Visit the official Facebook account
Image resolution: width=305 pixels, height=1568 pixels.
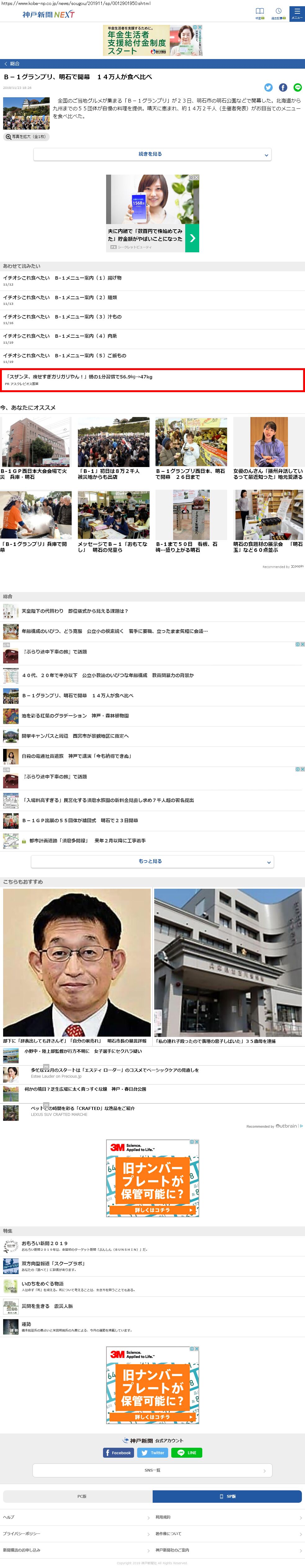pyautogui.click(x=118, y=1453)
